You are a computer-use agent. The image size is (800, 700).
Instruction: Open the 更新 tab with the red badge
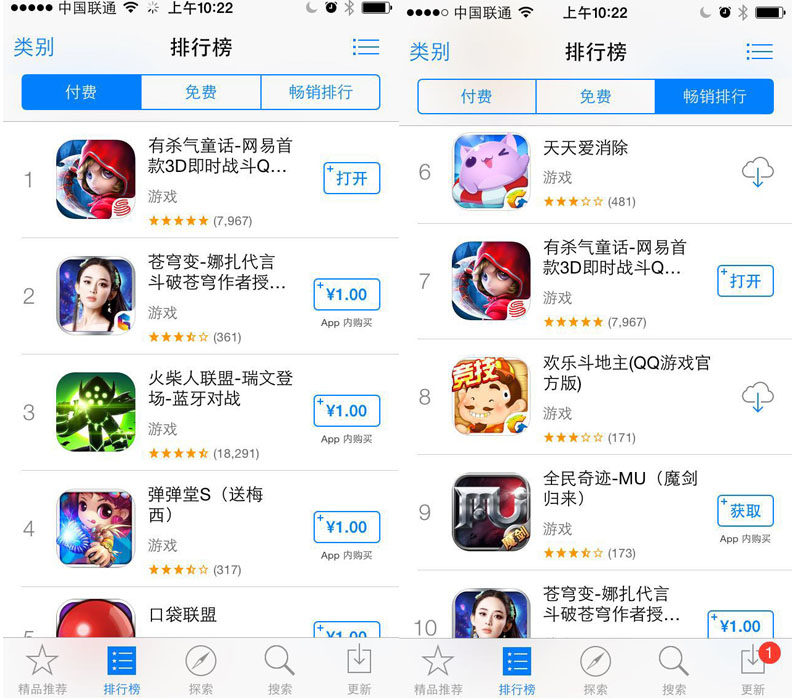(753, 667)
